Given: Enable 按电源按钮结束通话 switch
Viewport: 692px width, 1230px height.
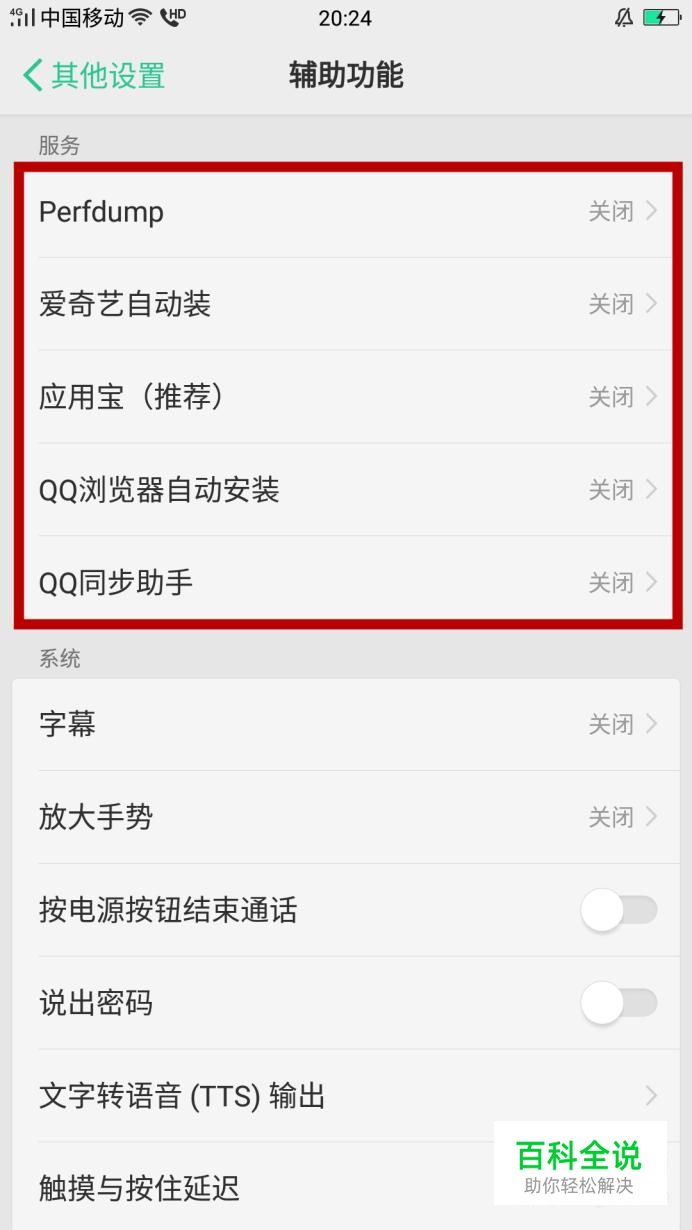Looking at the screenshot, I should pyautogui.click(x=619, y=910).
